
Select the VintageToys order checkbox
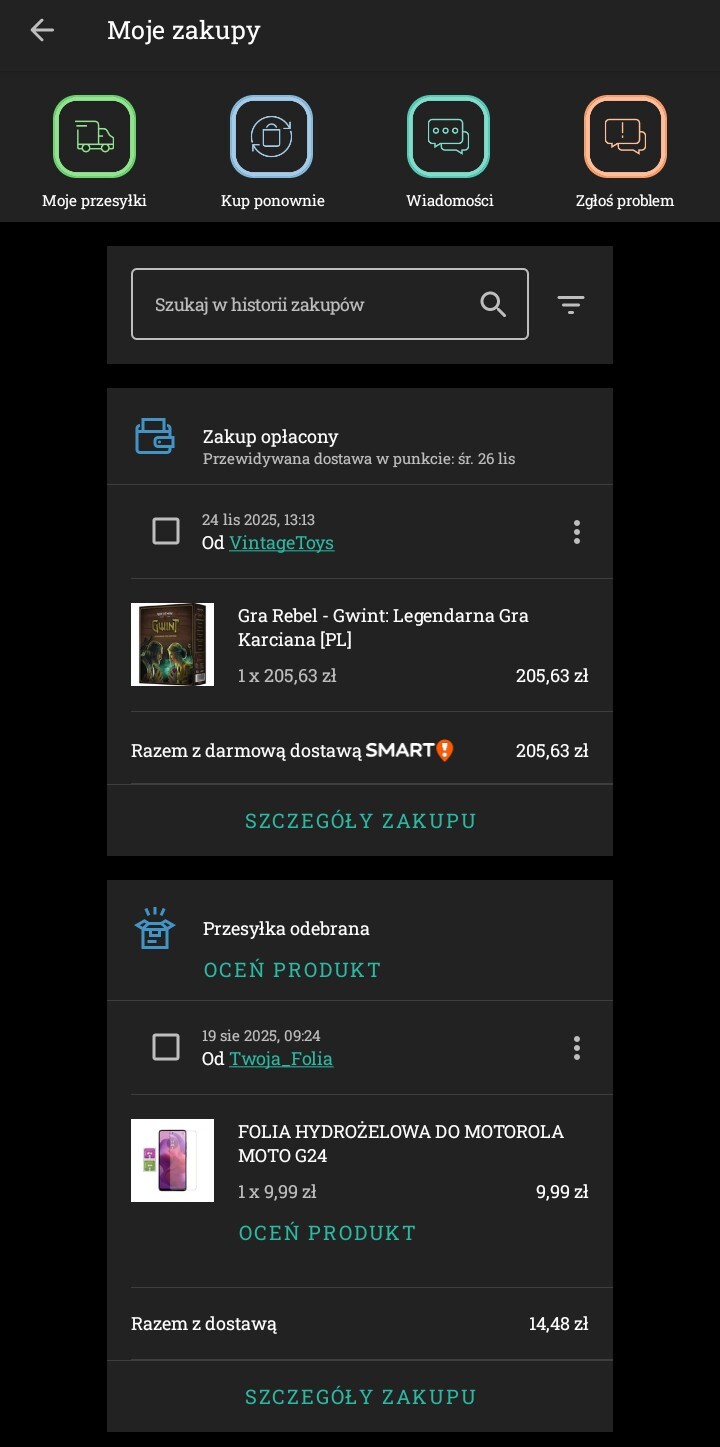tap(166, 531)
